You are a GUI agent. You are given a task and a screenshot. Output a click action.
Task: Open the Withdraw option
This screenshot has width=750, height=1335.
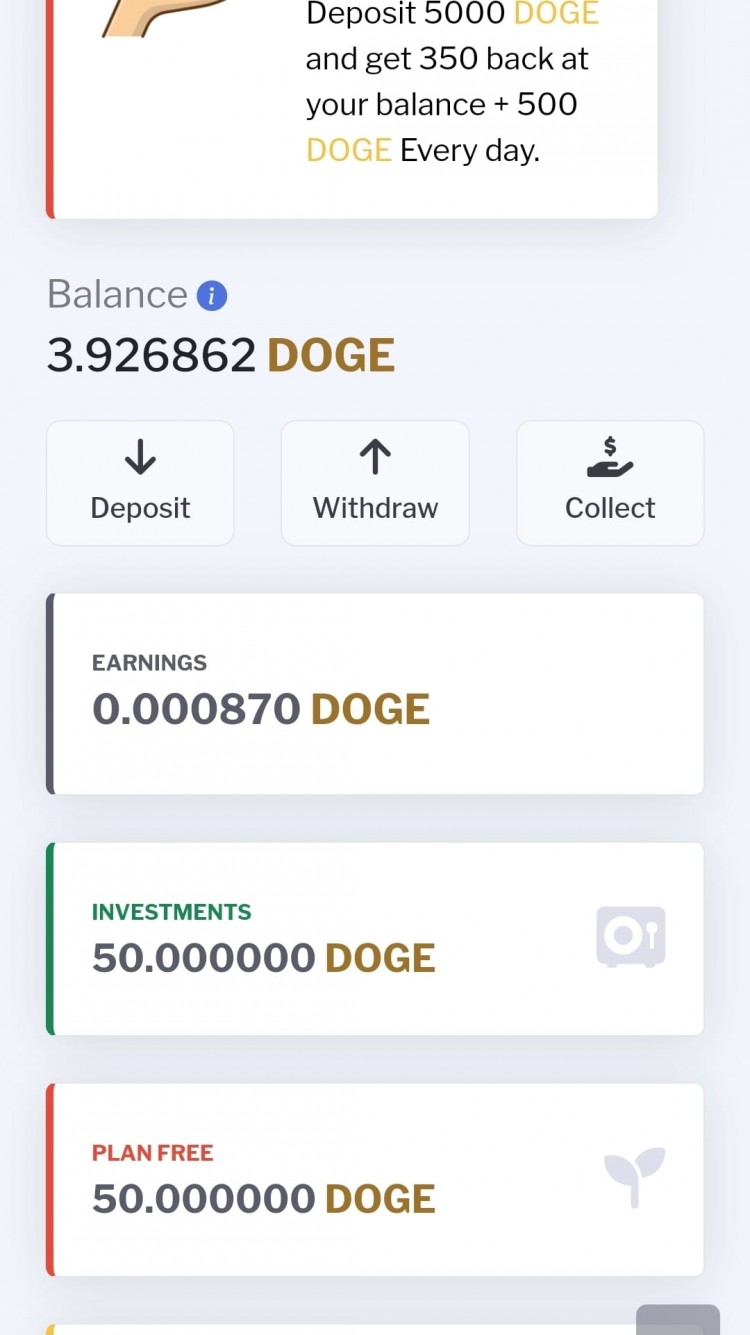click(x=375, y=483)
